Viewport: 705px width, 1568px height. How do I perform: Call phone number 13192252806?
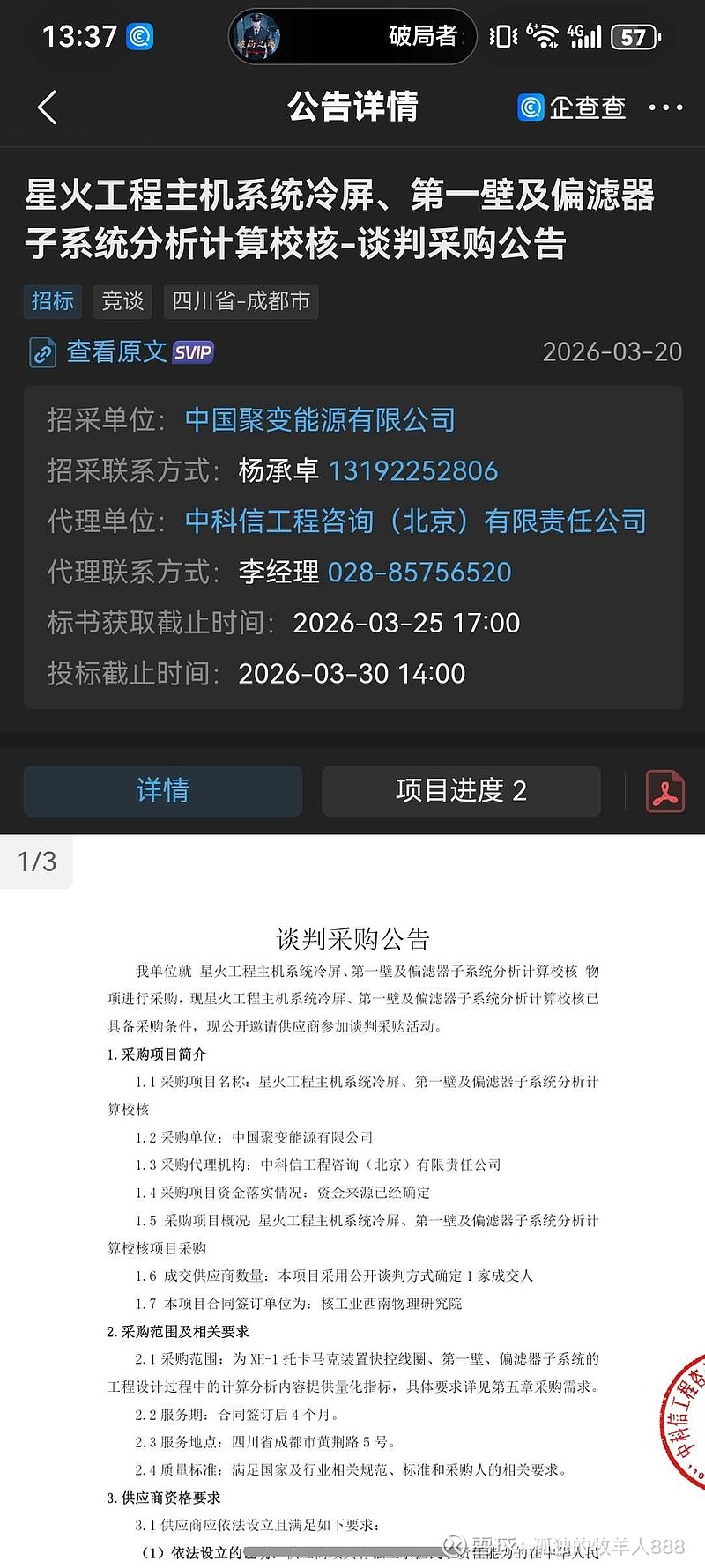tap(415, 471)
